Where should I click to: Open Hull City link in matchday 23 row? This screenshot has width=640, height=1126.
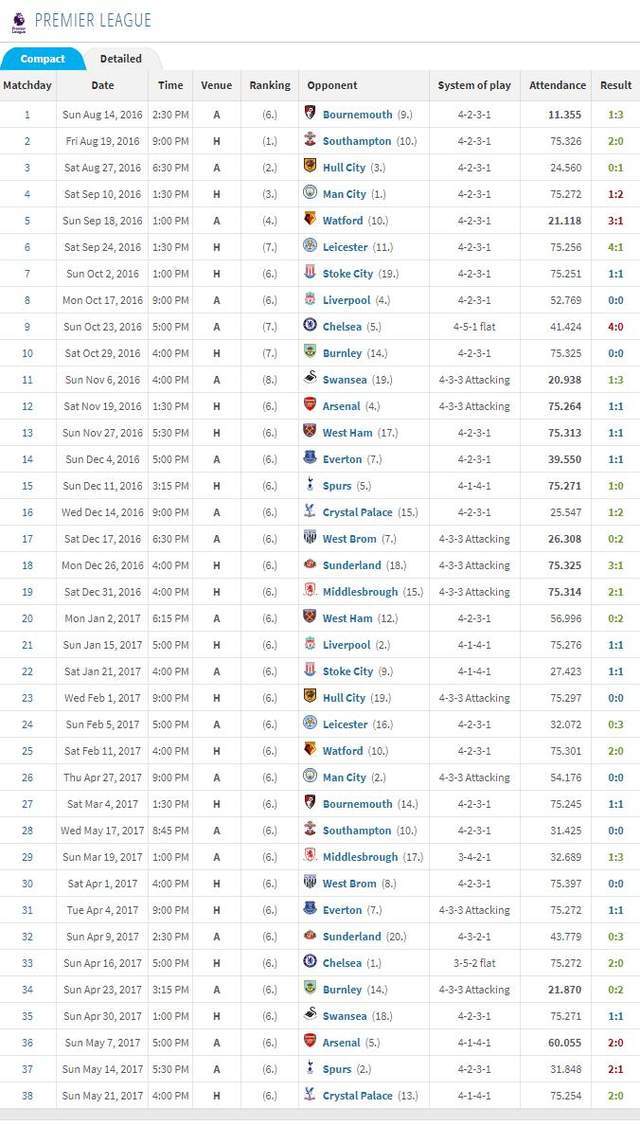(x=344, y=698)
